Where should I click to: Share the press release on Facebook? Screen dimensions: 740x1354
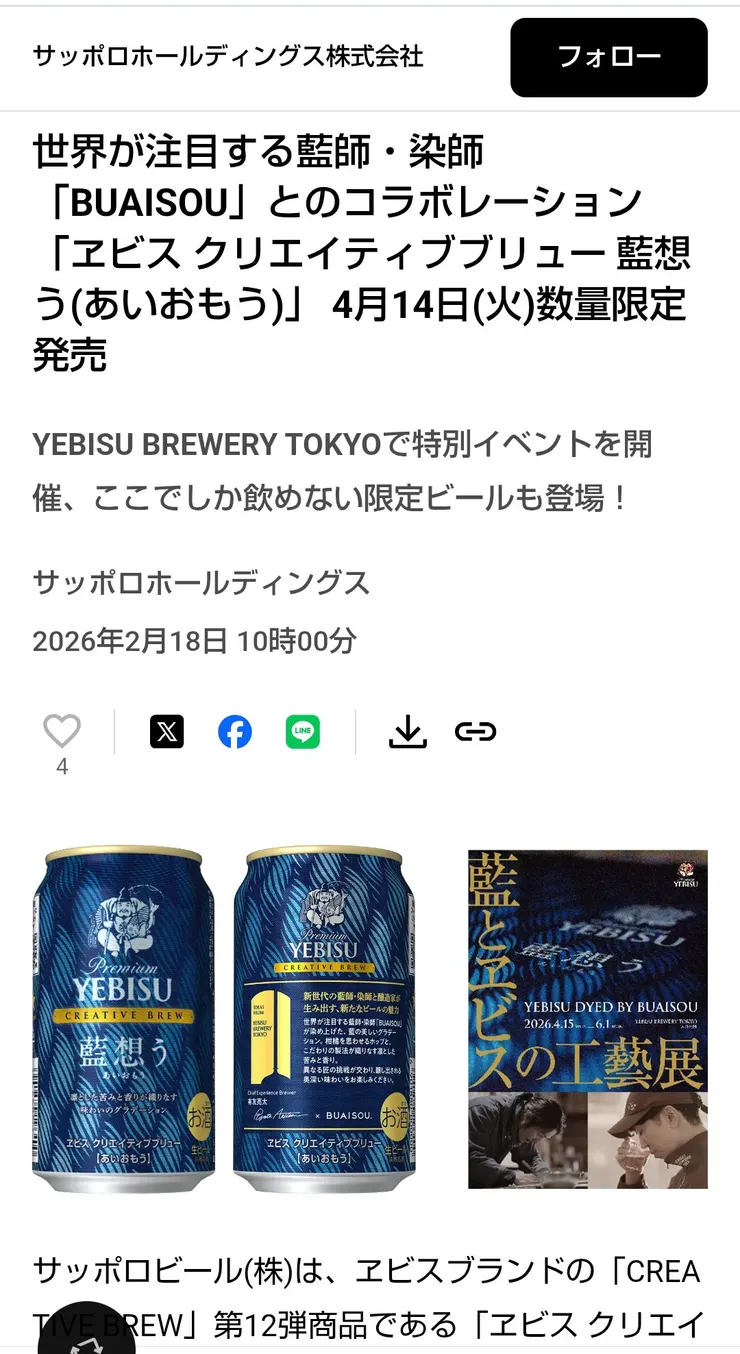235,731
